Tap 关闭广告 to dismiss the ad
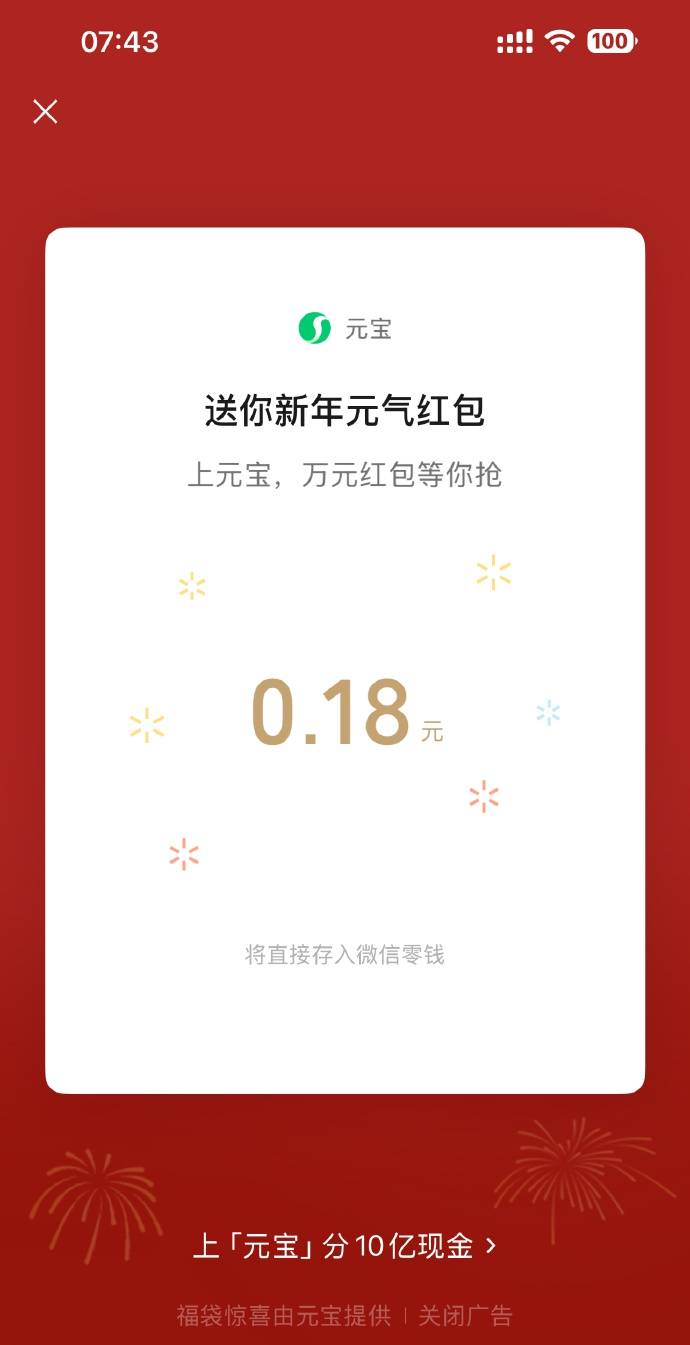 (465, 1315)
